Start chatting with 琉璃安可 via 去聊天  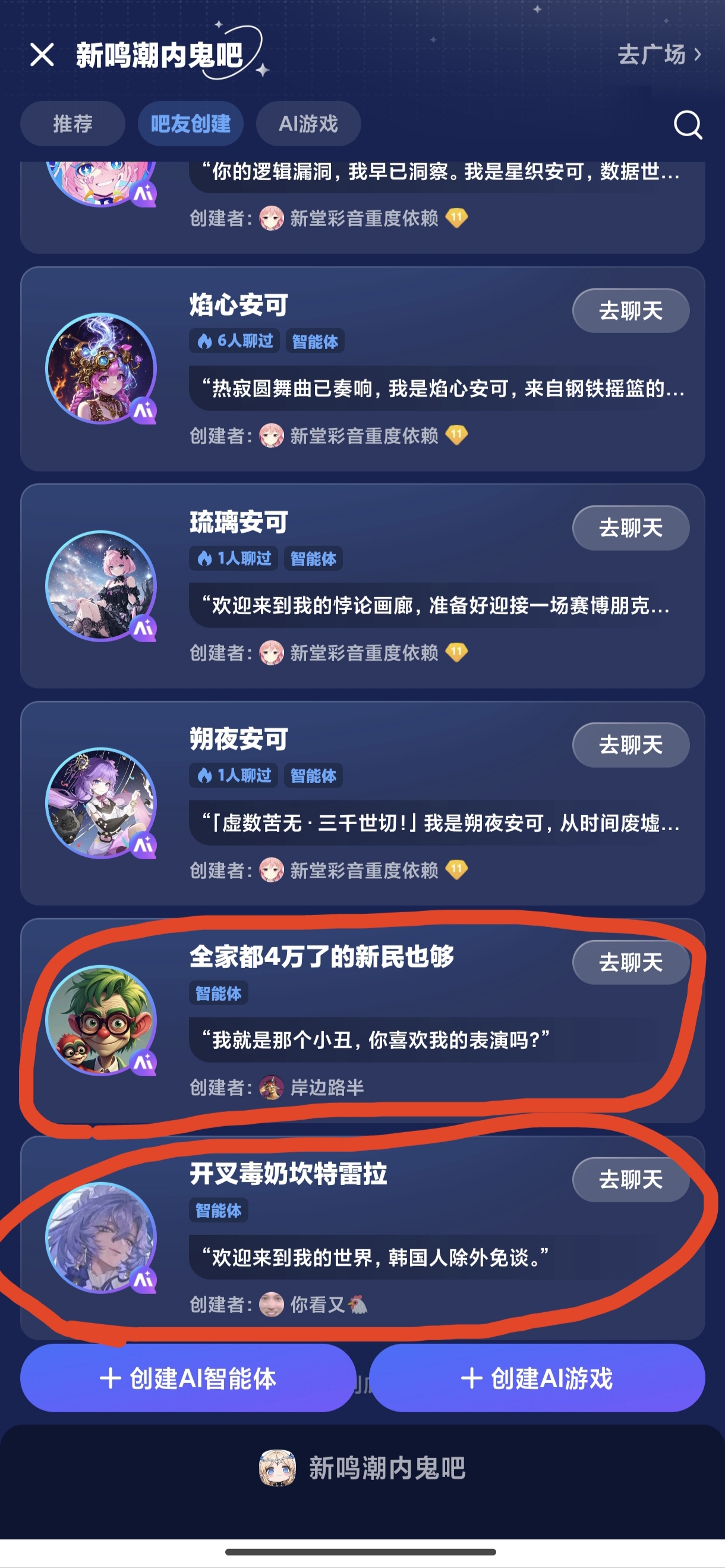tap(630, 528)
